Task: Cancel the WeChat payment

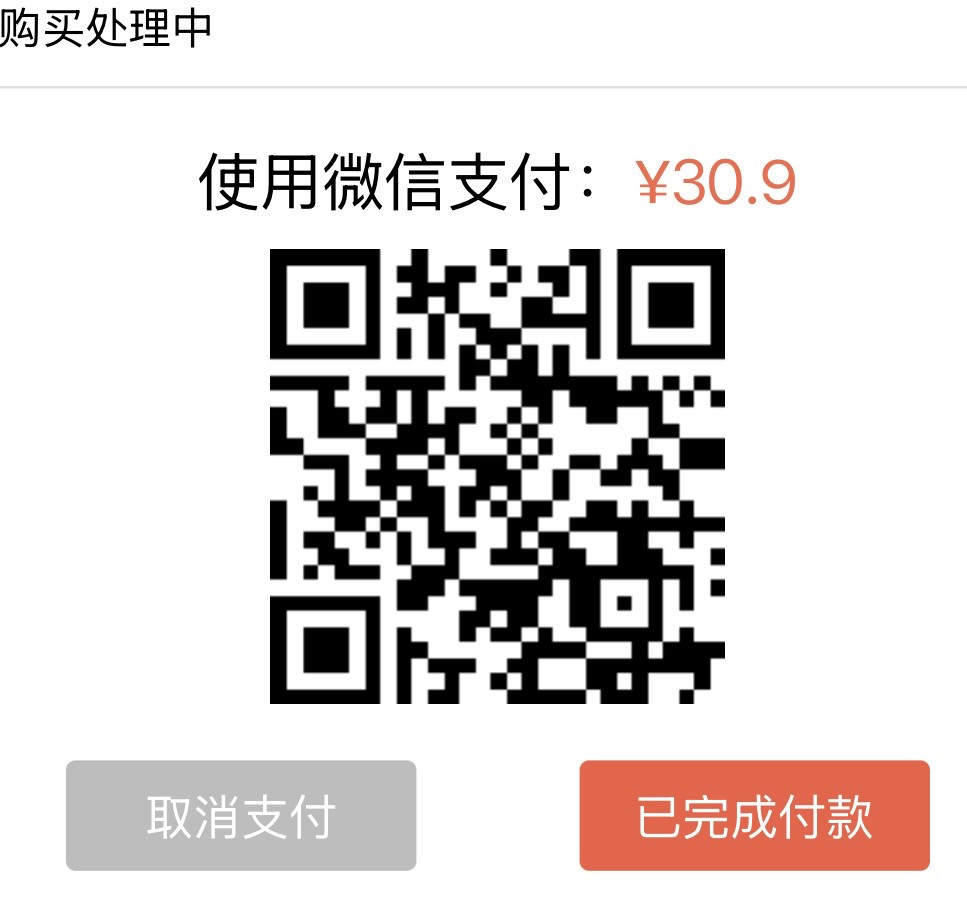Action: pos(241,816)
